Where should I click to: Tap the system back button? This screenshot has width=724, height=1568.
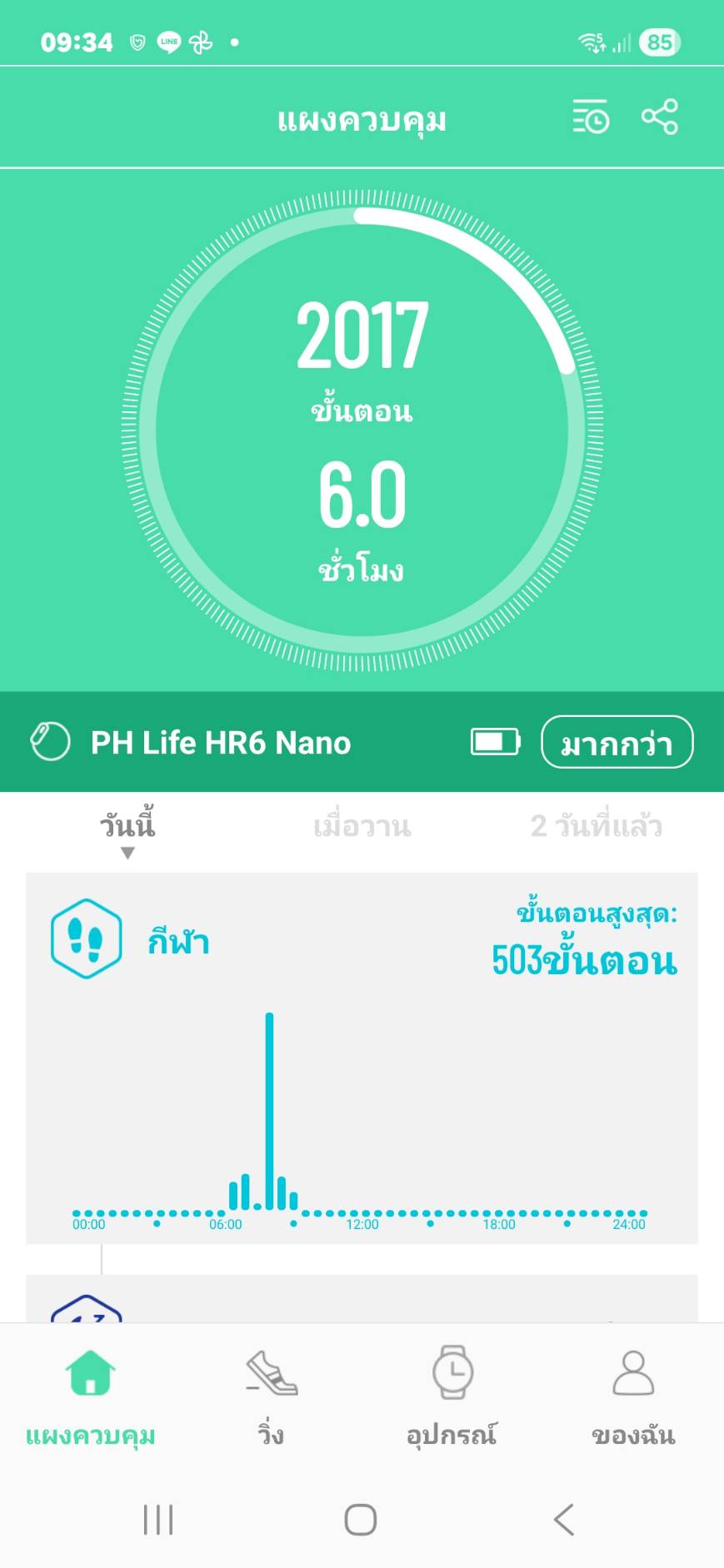pyautogui.click(x=564, y=1520)
